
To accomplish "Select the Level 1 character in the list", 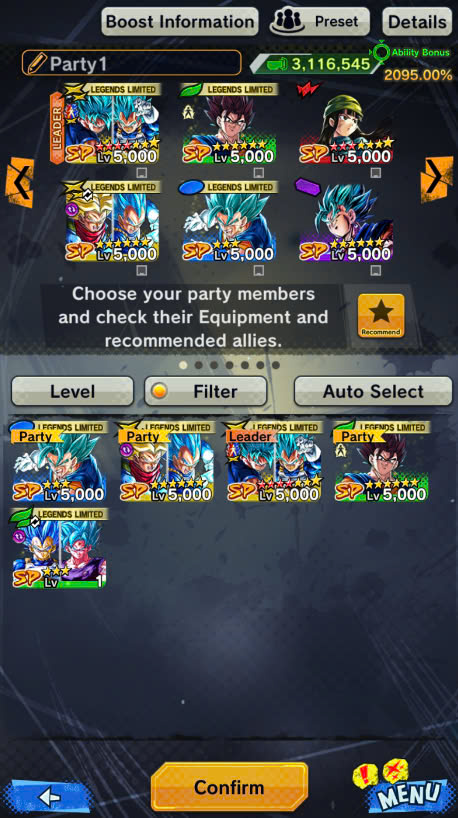I will coord(59,549).
